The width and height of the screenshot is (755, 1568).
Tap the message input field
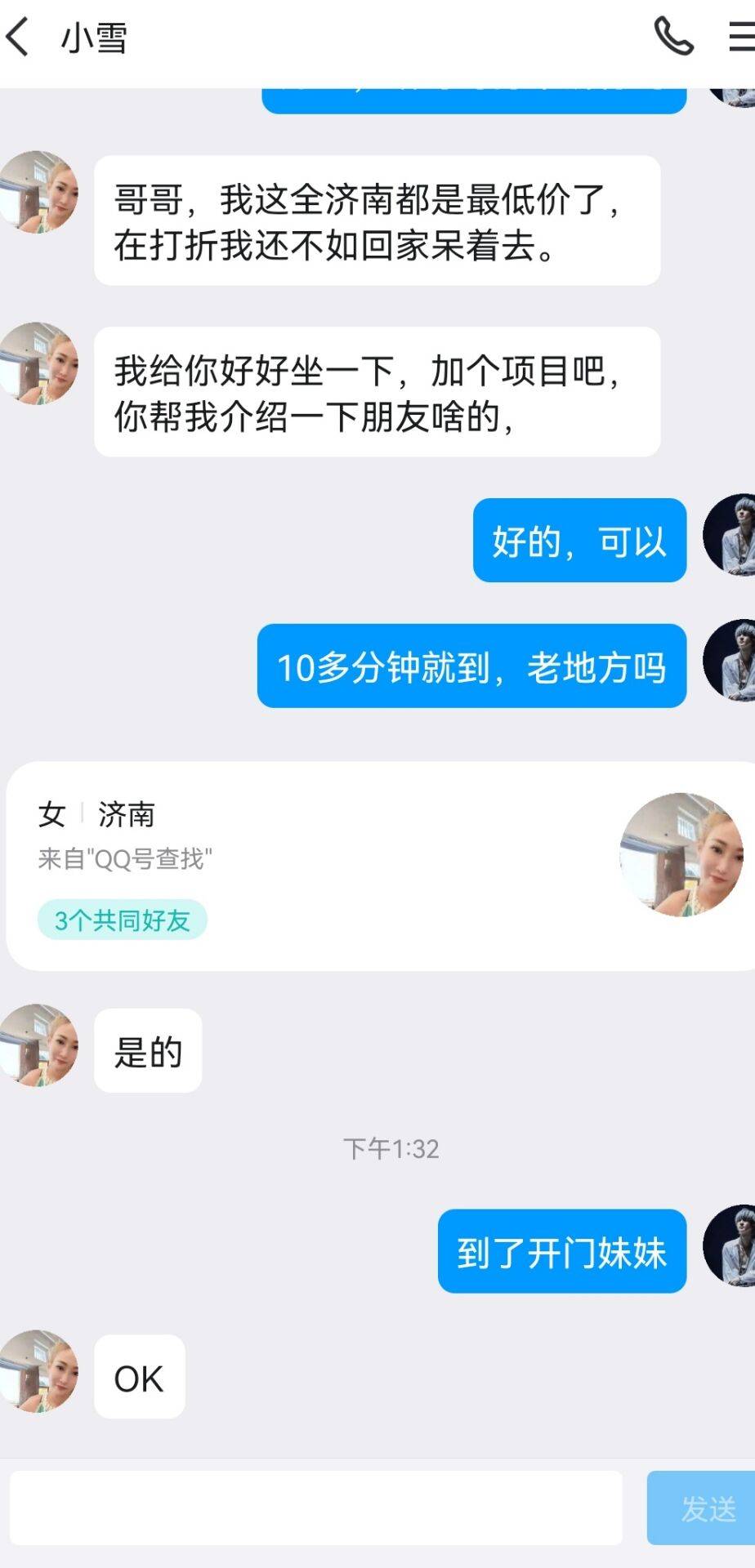click(x=315, y=1508)
